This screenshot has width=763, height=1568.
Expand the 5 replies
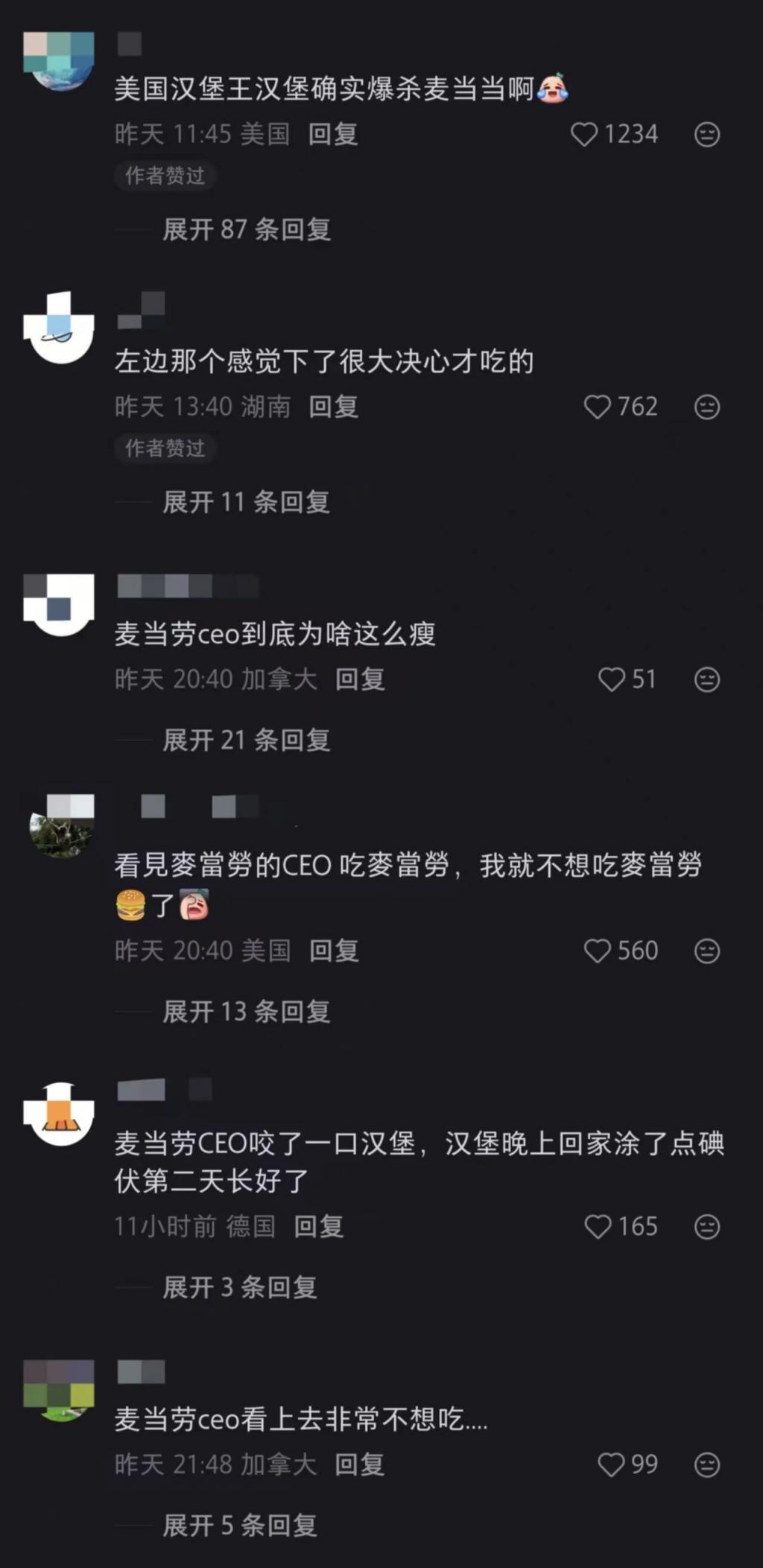[x=239, y=1526]
